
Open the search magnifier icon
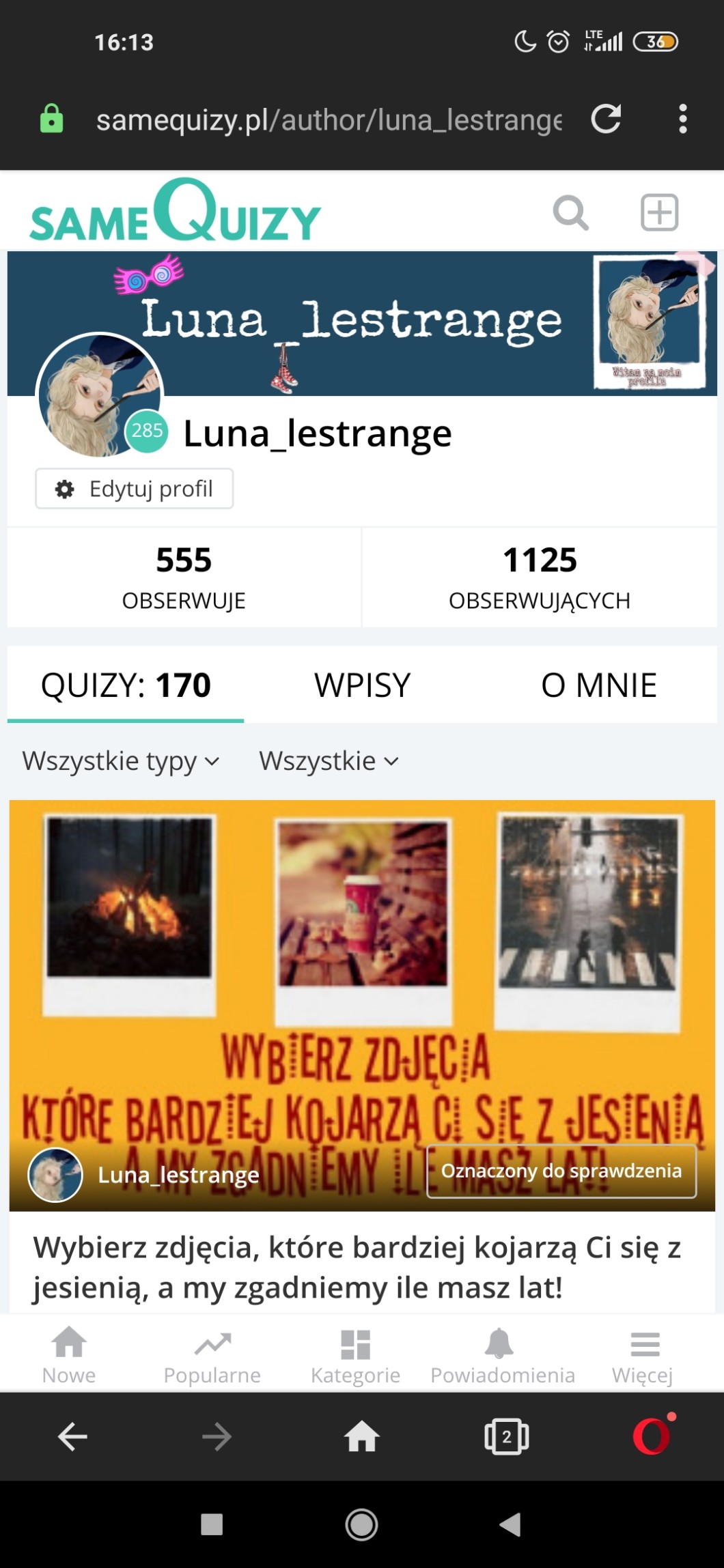[571, 213]
